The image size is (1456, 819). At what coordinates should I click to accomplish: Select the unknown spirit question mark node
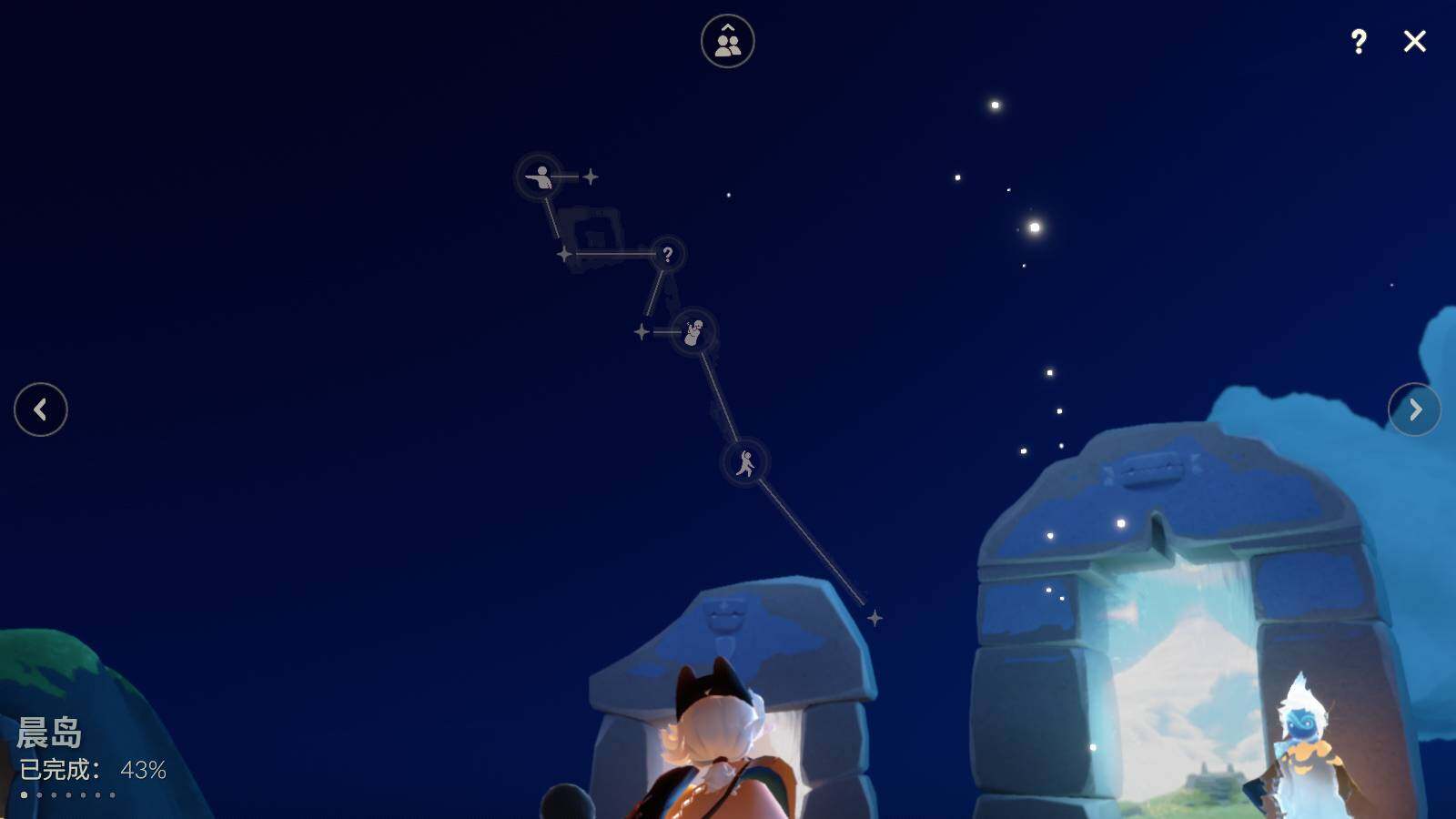[667, 254]
